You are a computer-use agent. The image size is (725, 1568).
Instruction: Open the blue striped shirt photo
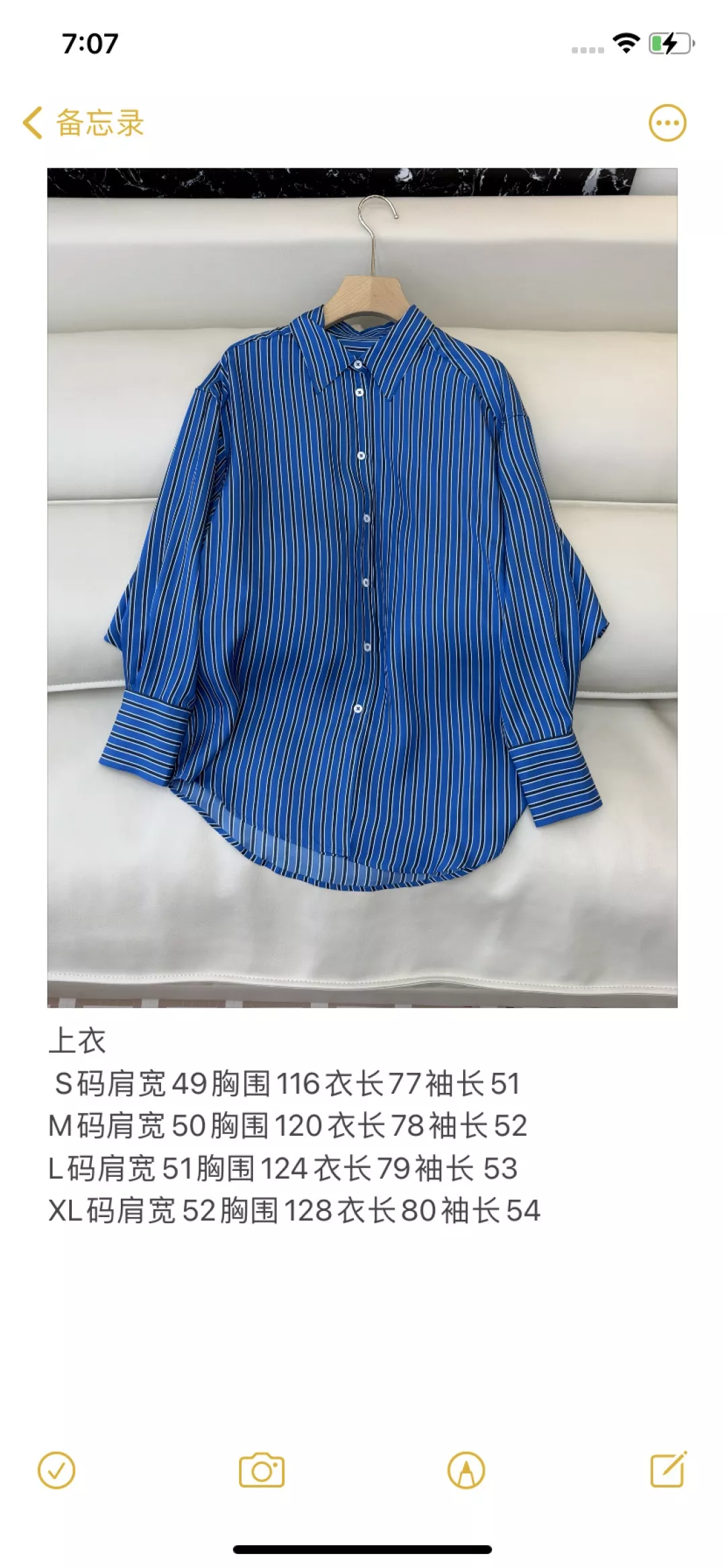[x=362, y=587]
